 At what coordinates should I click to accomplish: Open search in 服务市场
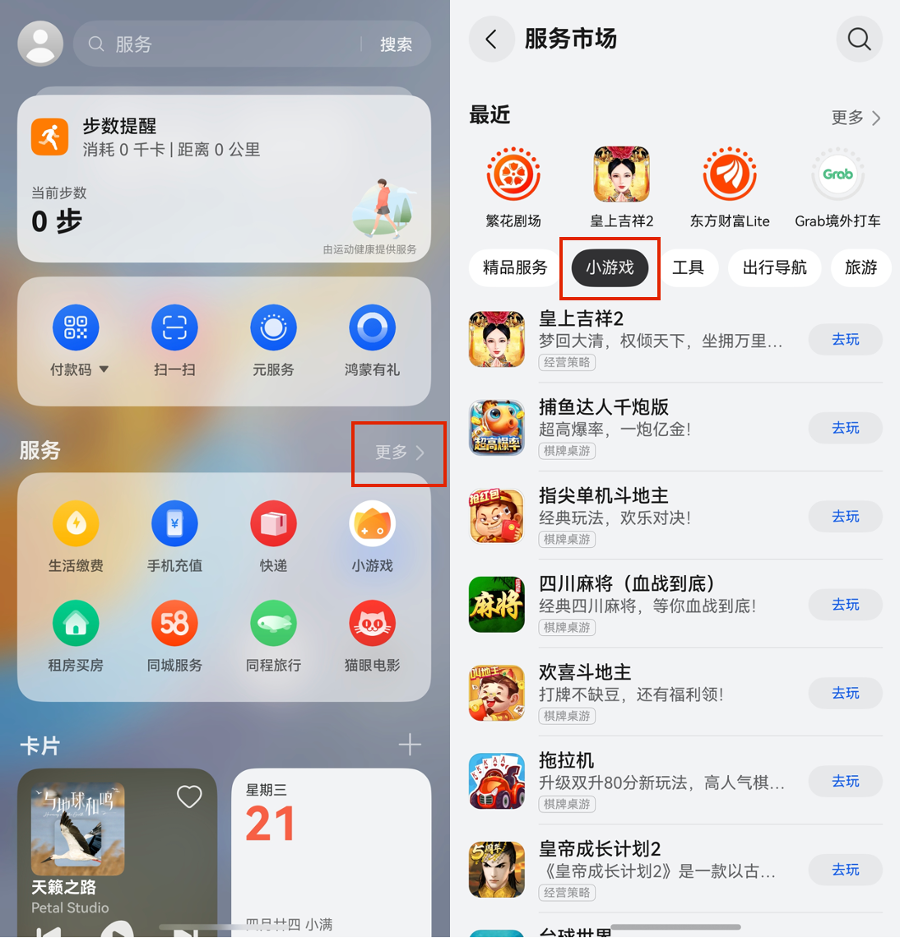coord(859,40)
